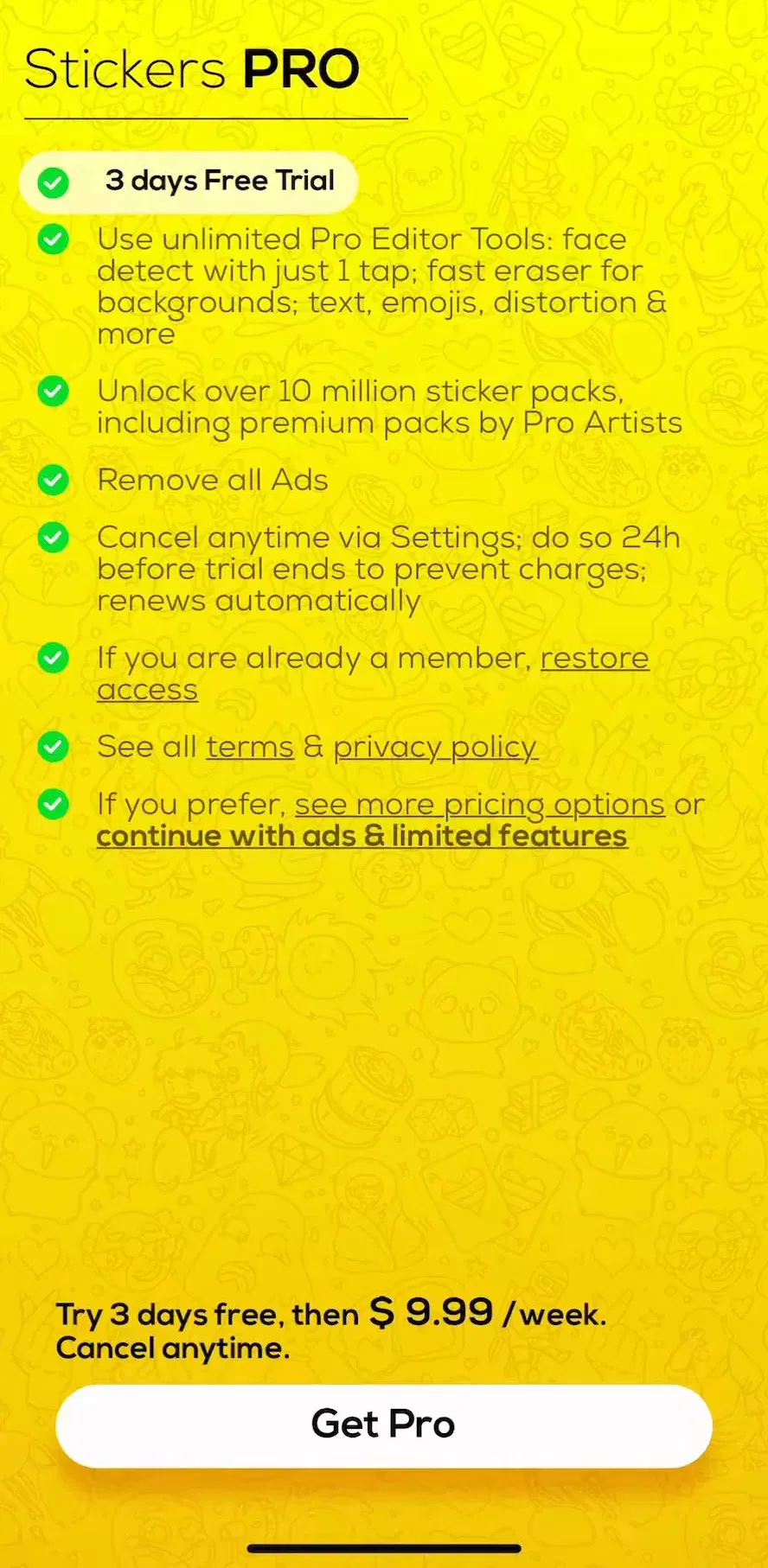Open the privacy policy link

coord(435,748)
